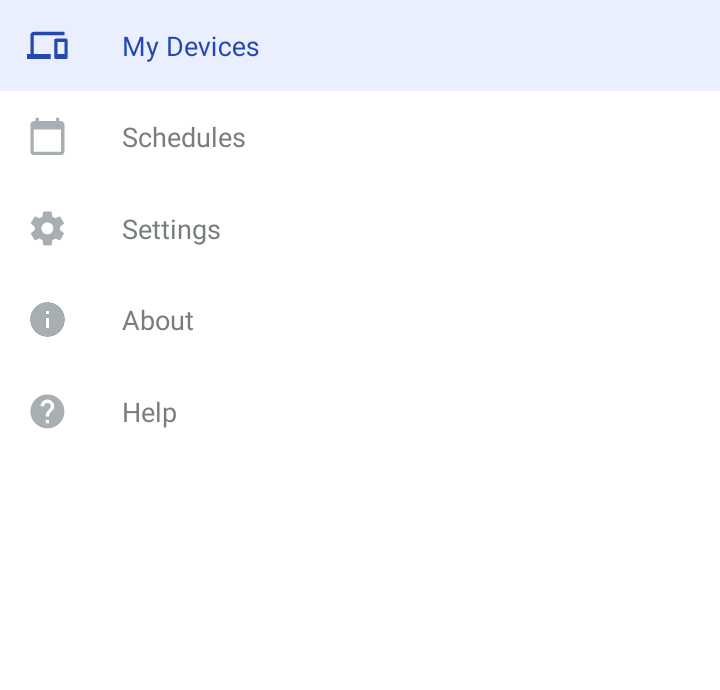Go to Schedules
Viewport: 720px width, 690px height.
[183, 138]
